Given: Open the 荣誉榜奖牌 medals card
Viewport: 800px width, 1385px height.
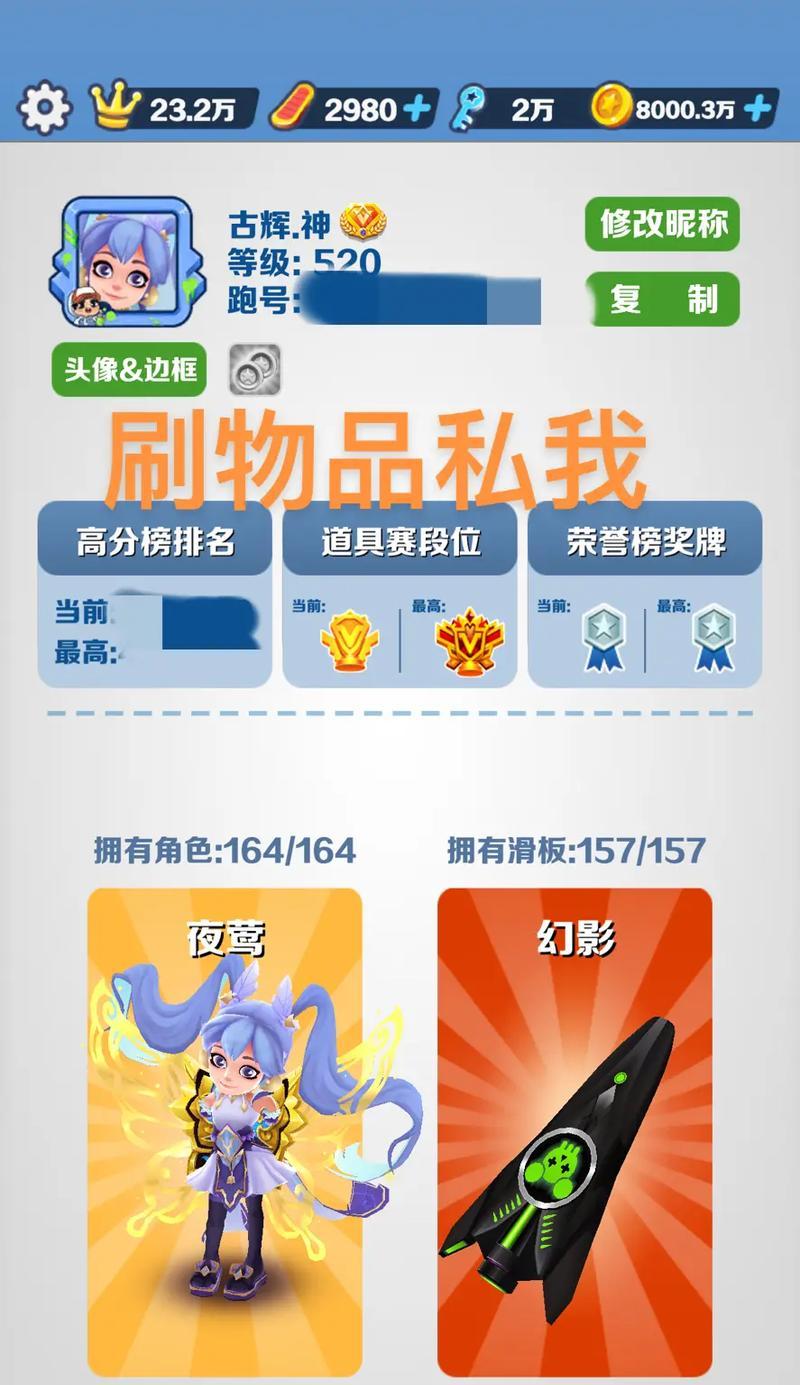Looking at the screenshot, I should pyautogui.click(x=645, y=594).
